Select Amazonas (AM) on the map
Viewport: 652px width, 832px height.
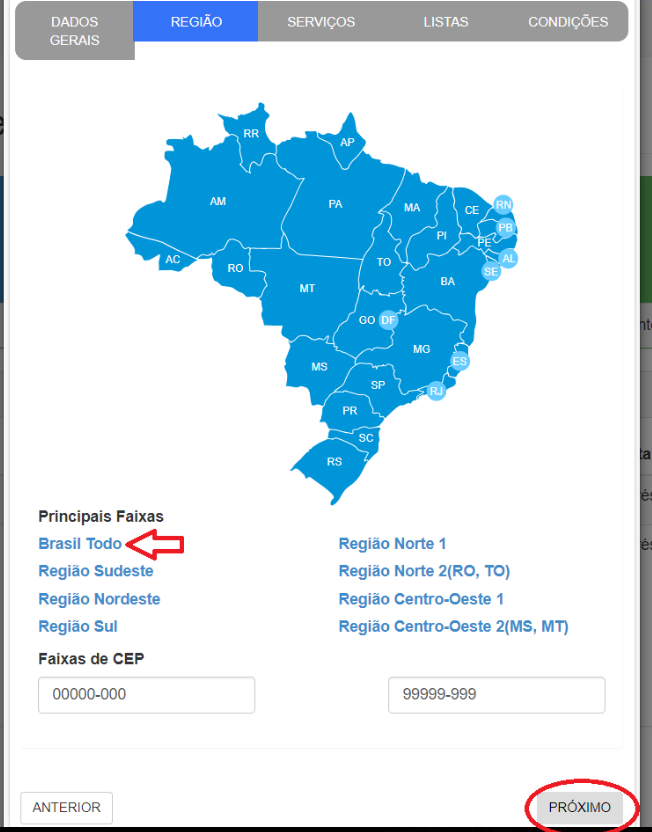click(x=218, y=201)
